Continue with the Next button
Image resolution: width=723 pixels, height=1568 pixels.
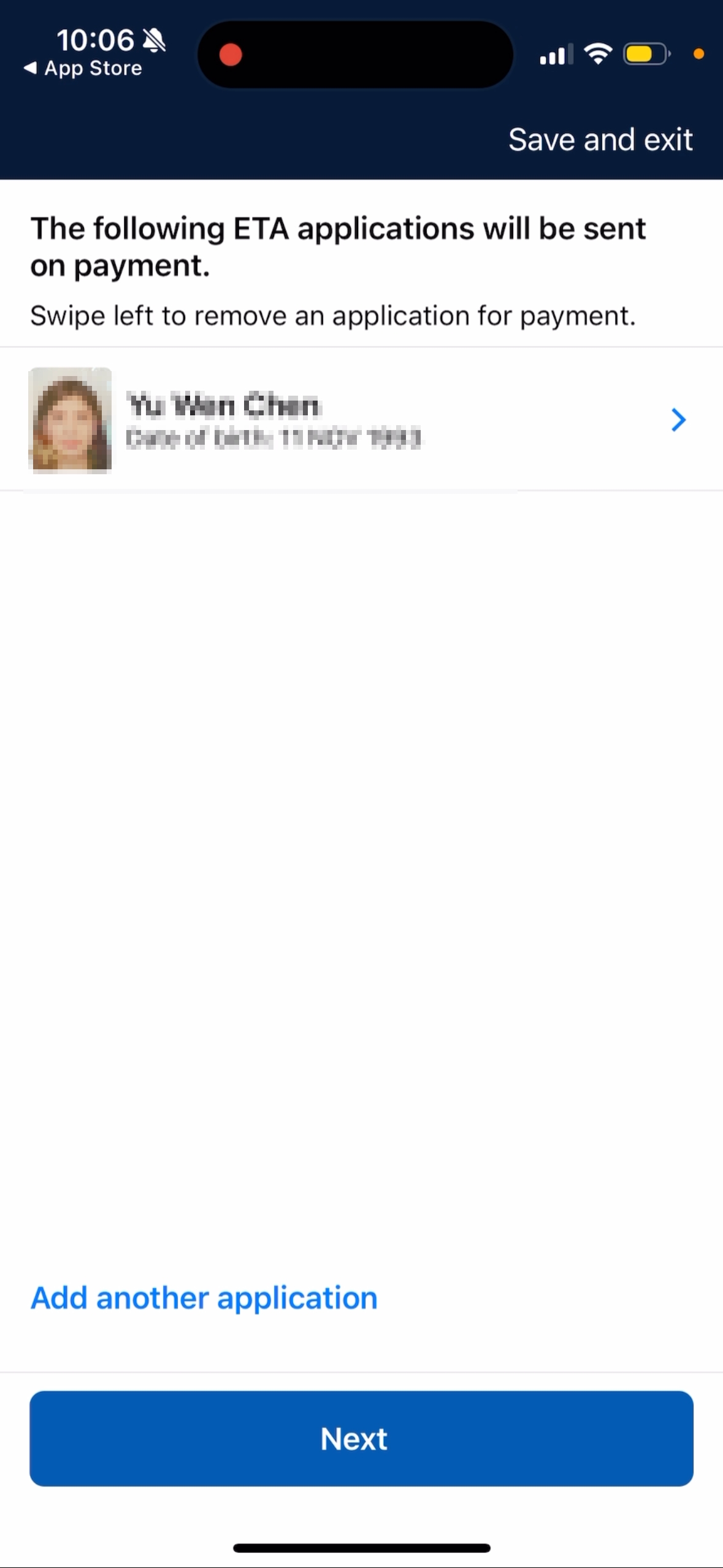tap(361, 1439)
